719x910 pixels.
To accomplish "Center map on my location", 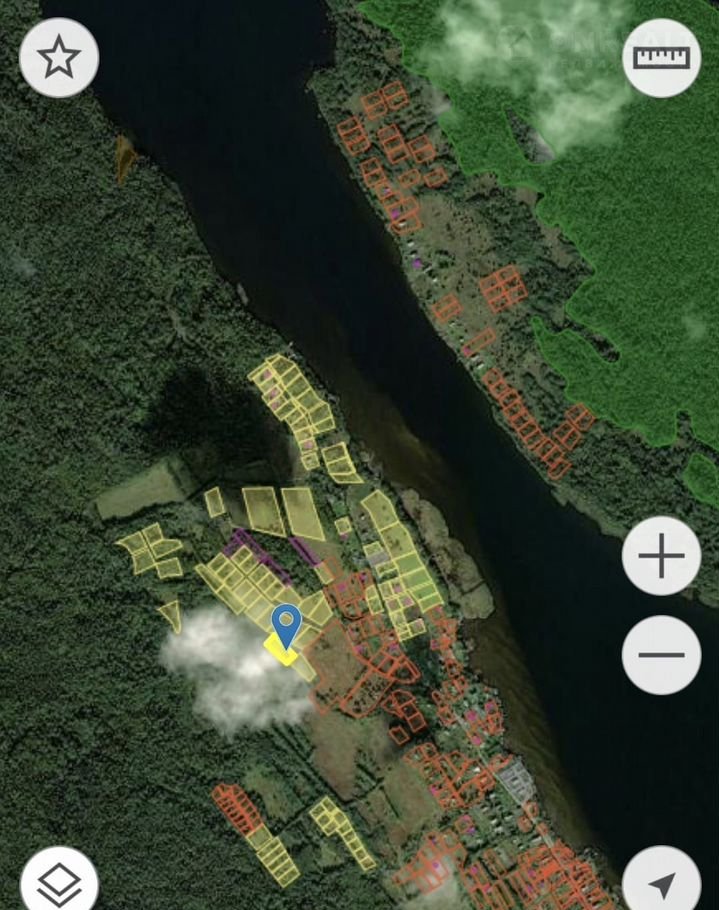I will [661, 882].
